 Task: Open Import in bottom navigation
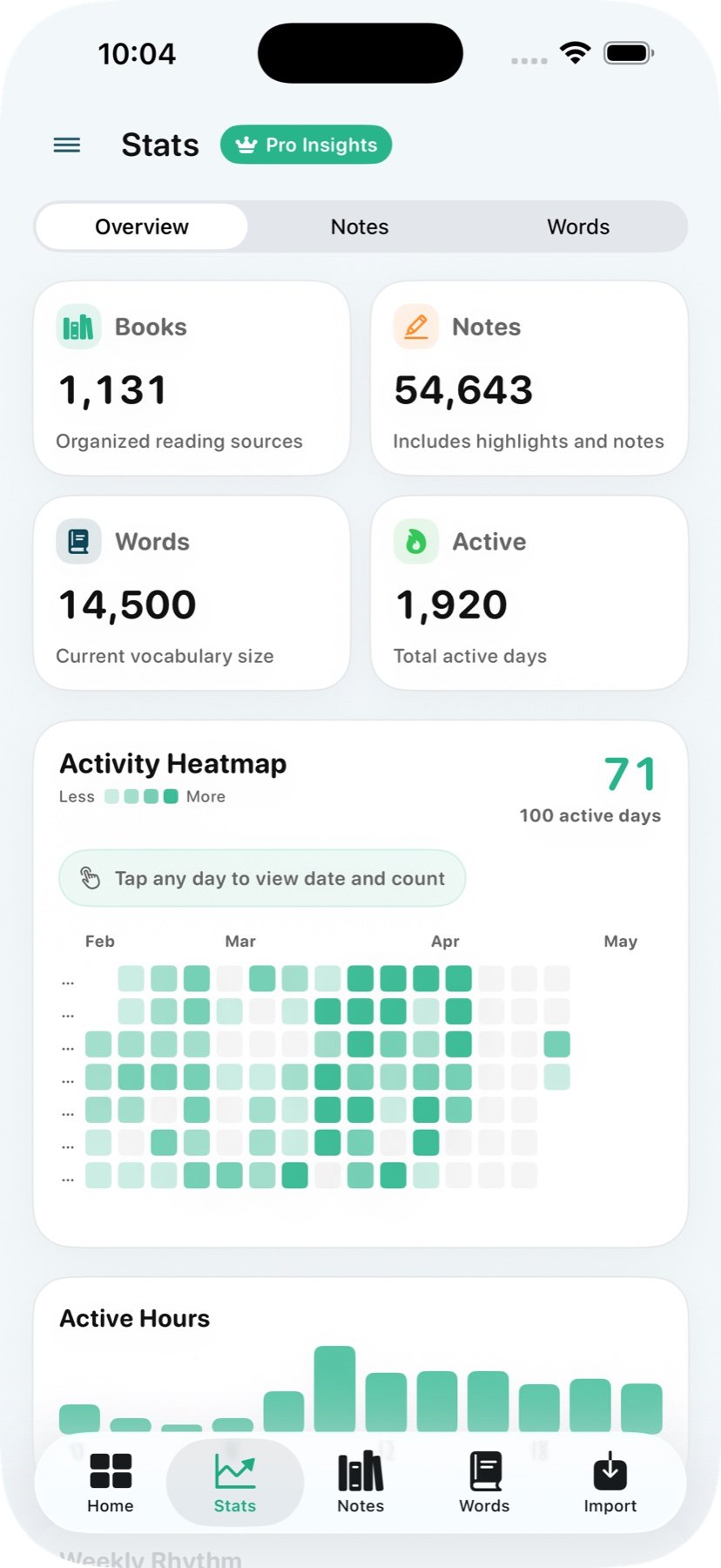(610, 1483)
